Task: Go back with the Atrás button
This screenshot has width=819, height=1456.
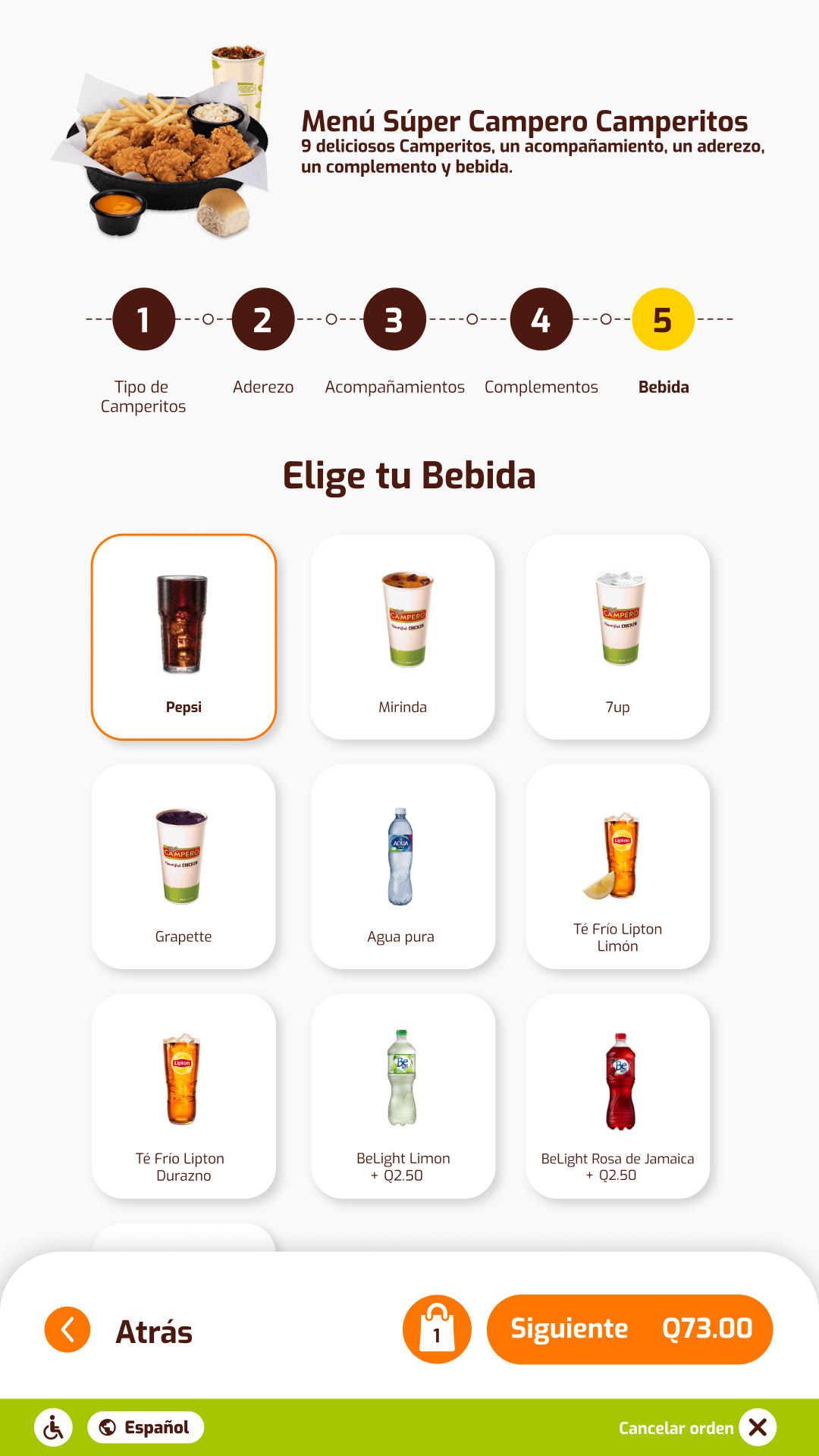Action: (x=119, y=1330)
